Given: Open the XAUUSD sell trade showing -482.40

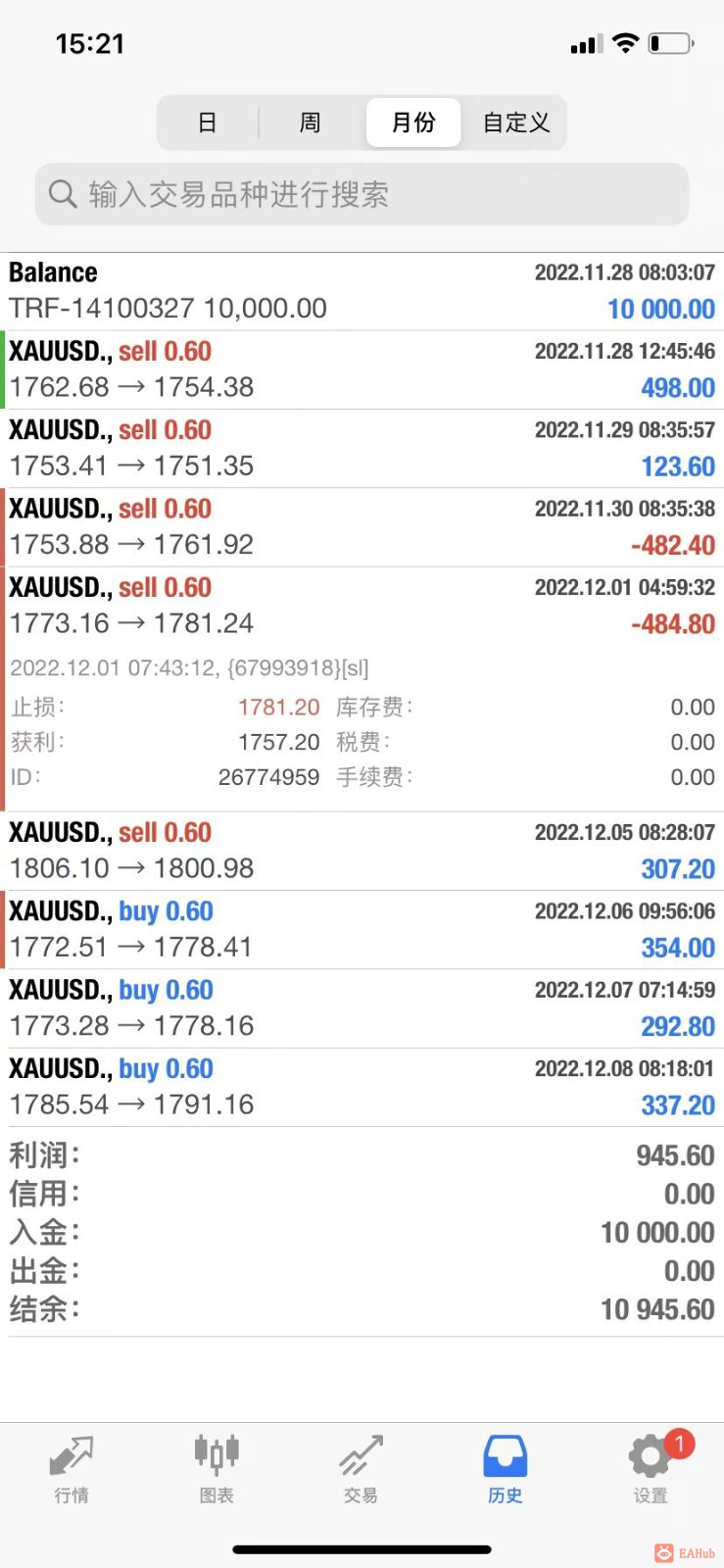Looking at the screenshot, I should (x=362, y=526).
